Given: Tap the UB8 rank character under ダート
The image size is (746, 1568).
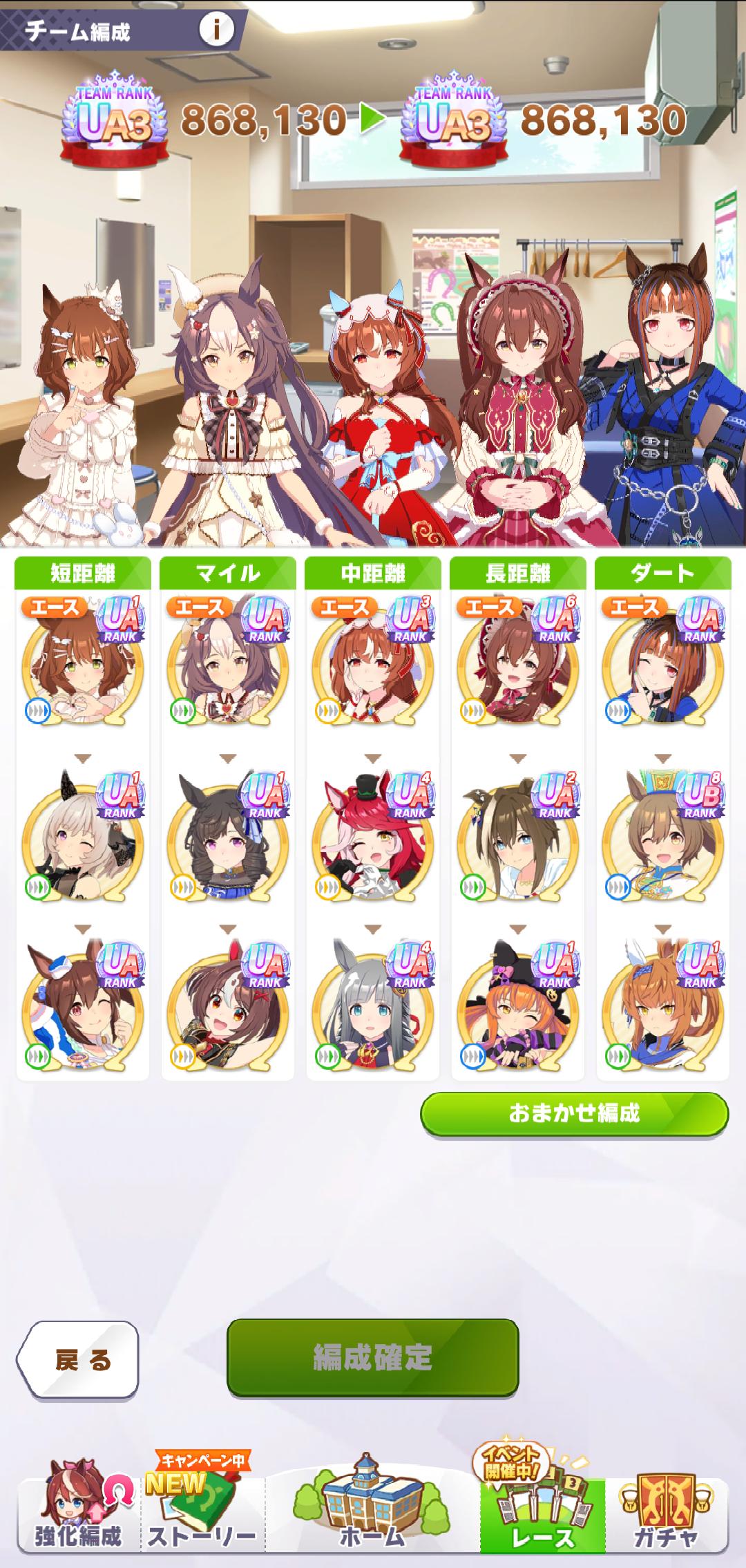Looking at the screenshot, I should pos(663,840).
